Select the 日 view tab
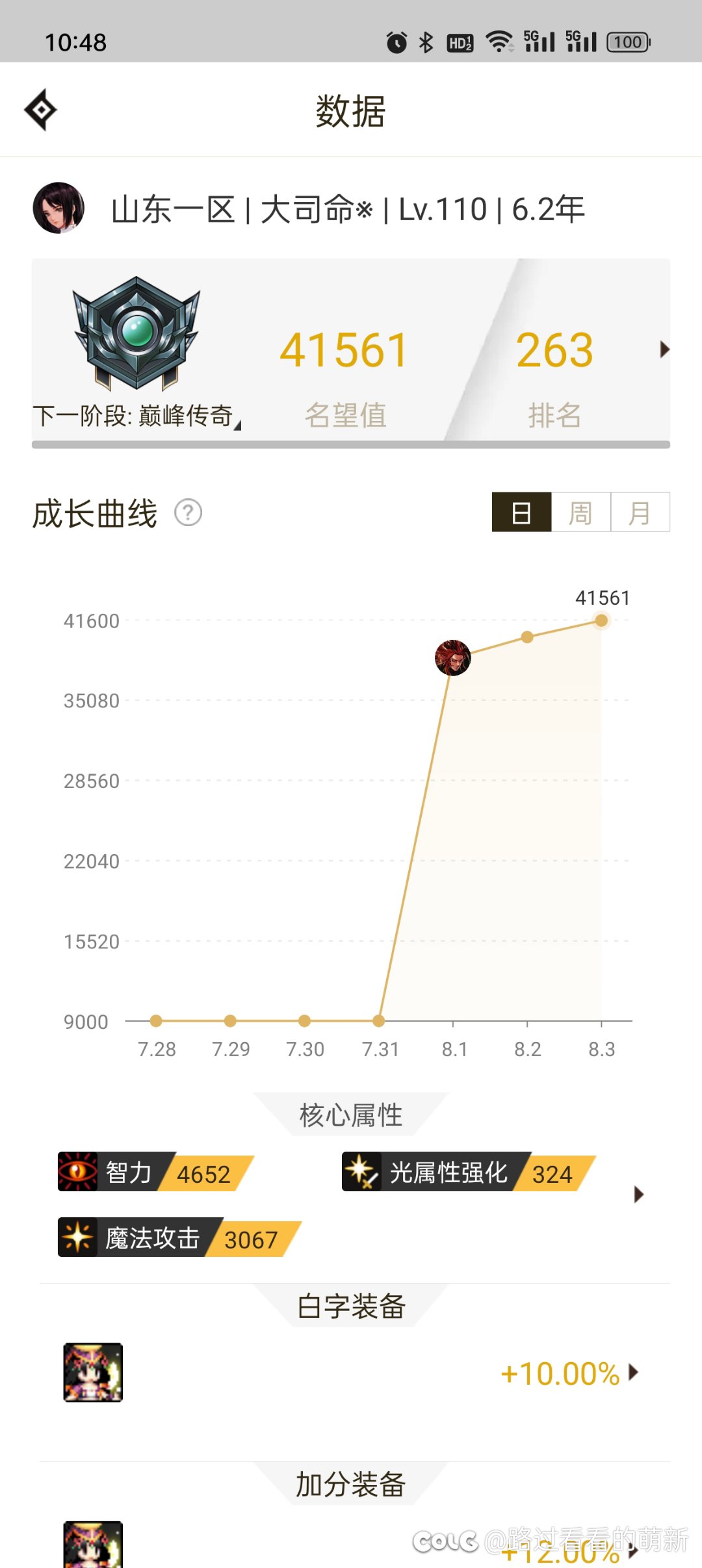Screen dimensions: 702x1568 pyautogui.click(x=521, y=513)
